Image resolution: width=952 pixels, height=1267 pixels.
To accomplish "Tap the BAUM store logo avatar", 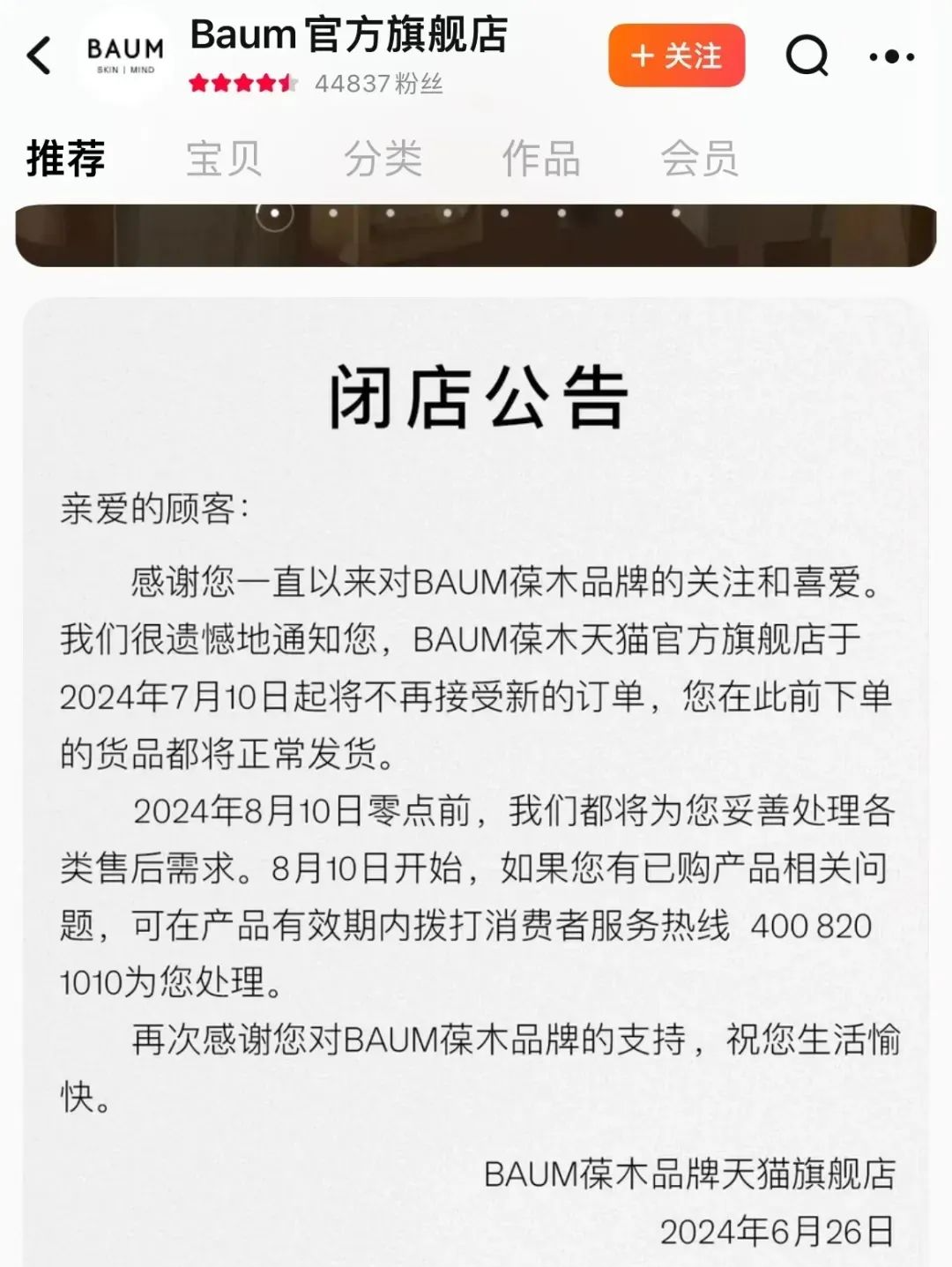I will pos(125,56).
